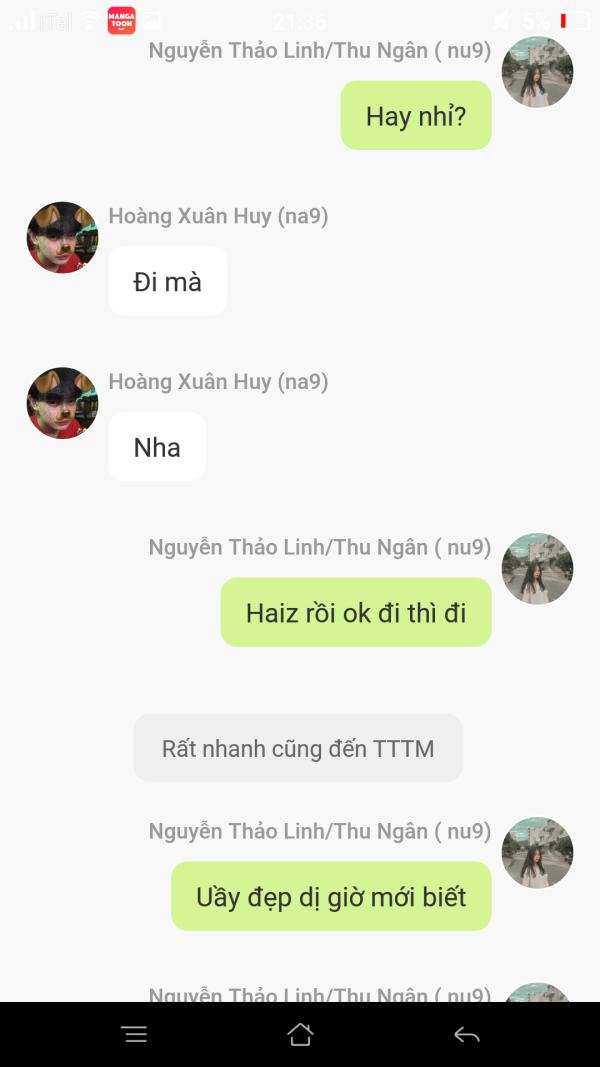Go back with the navigation bar arrow

coord(467,1034)
